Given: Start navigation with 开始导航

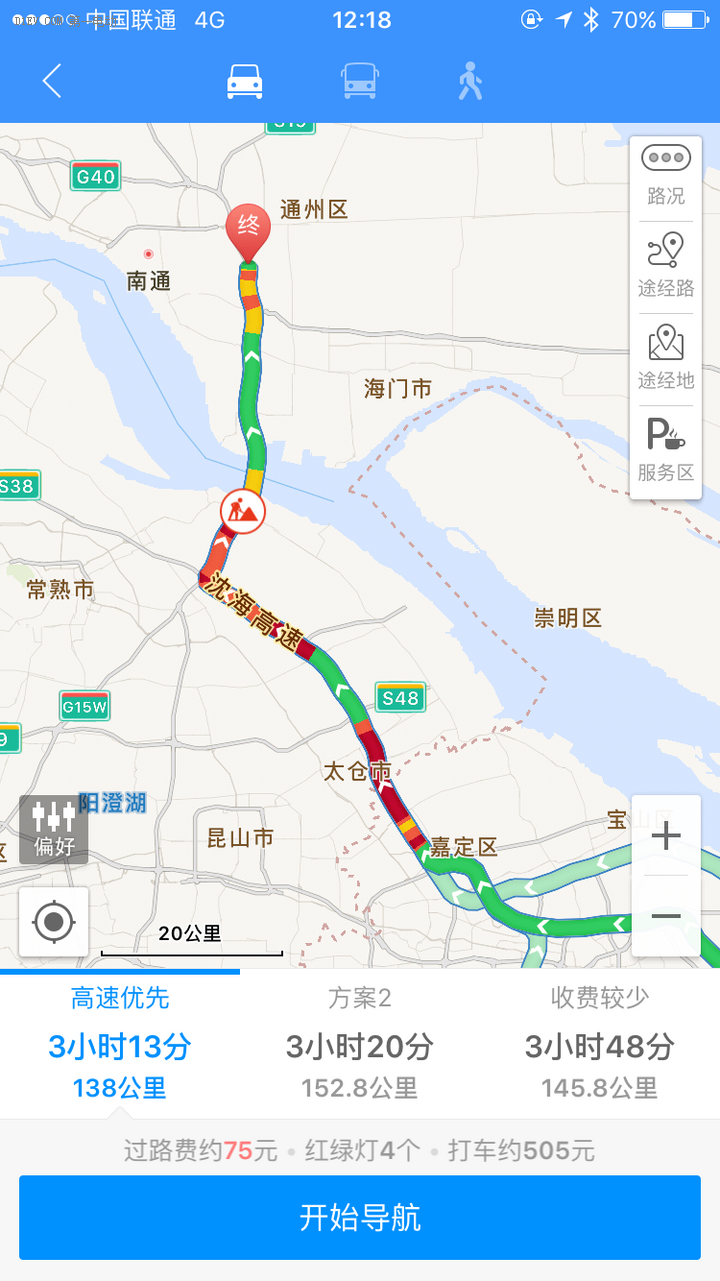Looking at the screenshot, I should point(360,1217).
